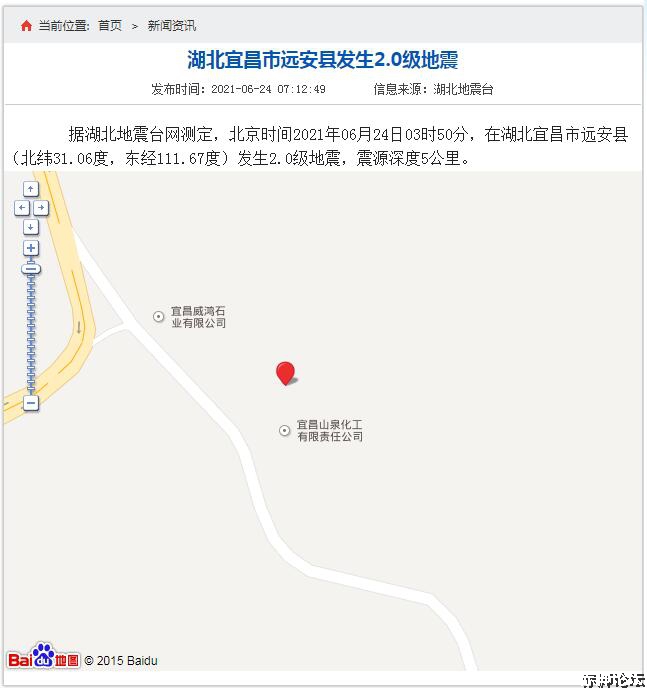Go to the 新闻资讯 breadcrumb section
Viewport: 647px width, 692px height.
pyautogui.click(x=171, y=26)
